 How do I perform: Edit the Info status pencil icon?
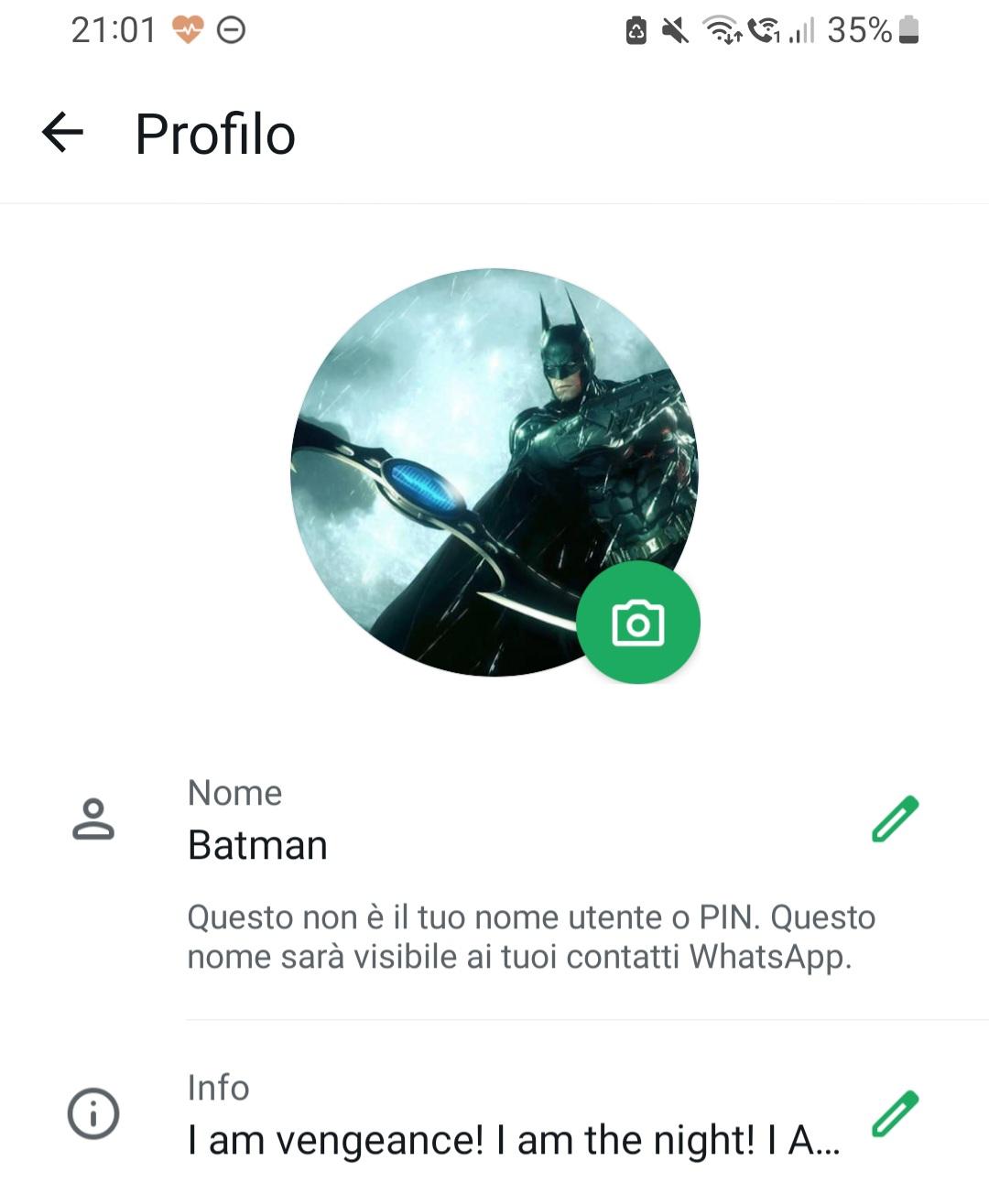[x=895, y=1113]
